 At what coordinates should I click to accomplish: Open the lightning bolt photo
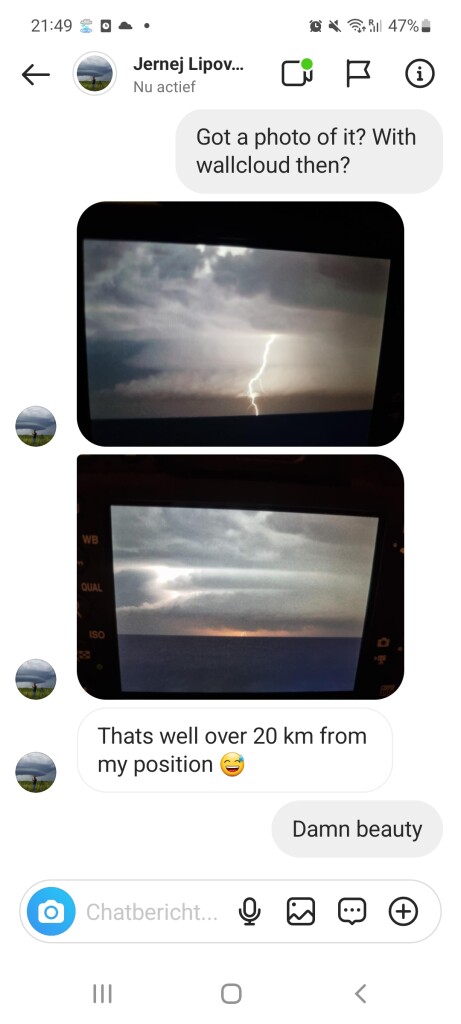240,324
